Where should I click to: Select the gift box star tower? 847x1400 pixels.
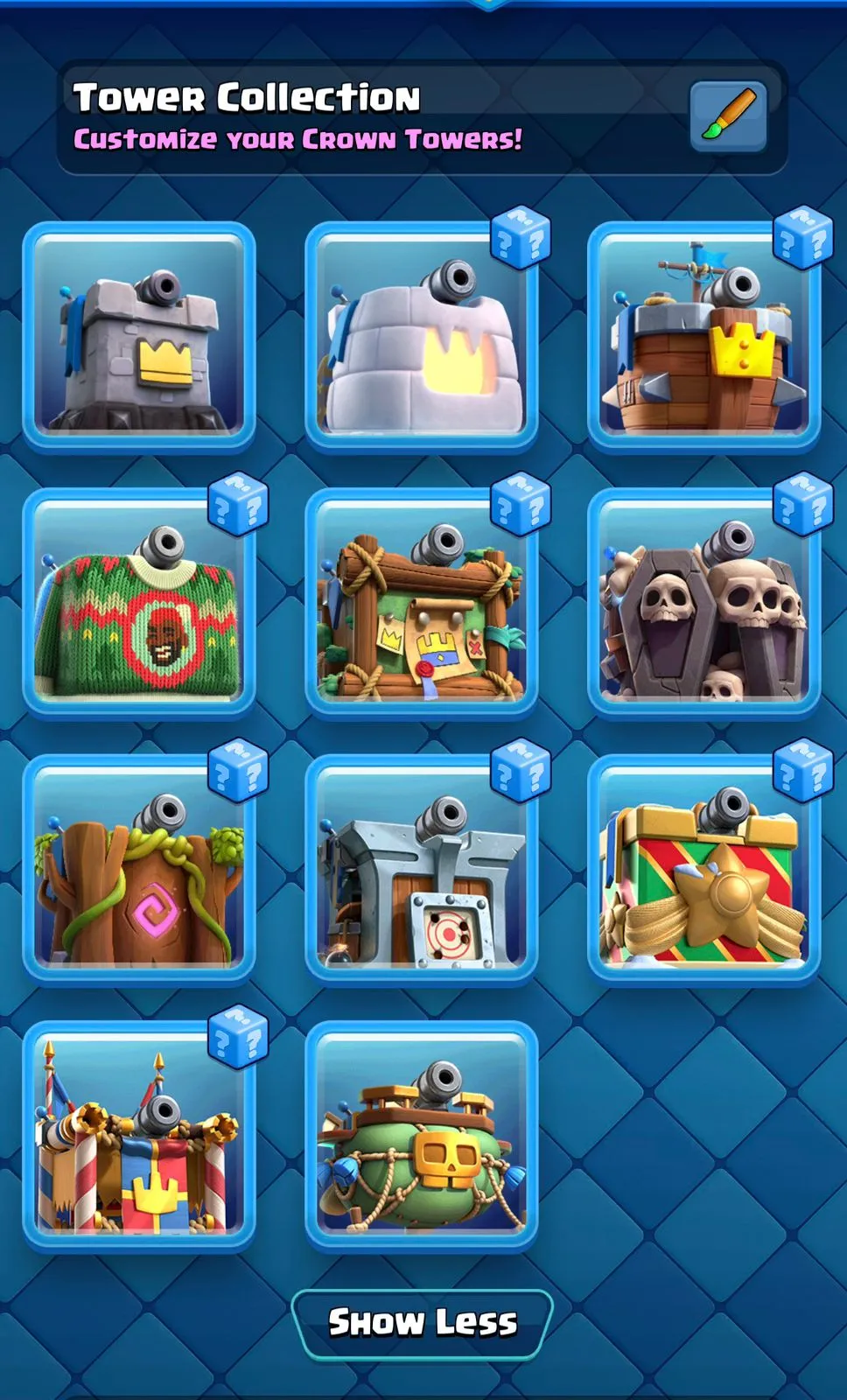coord(703,871)
